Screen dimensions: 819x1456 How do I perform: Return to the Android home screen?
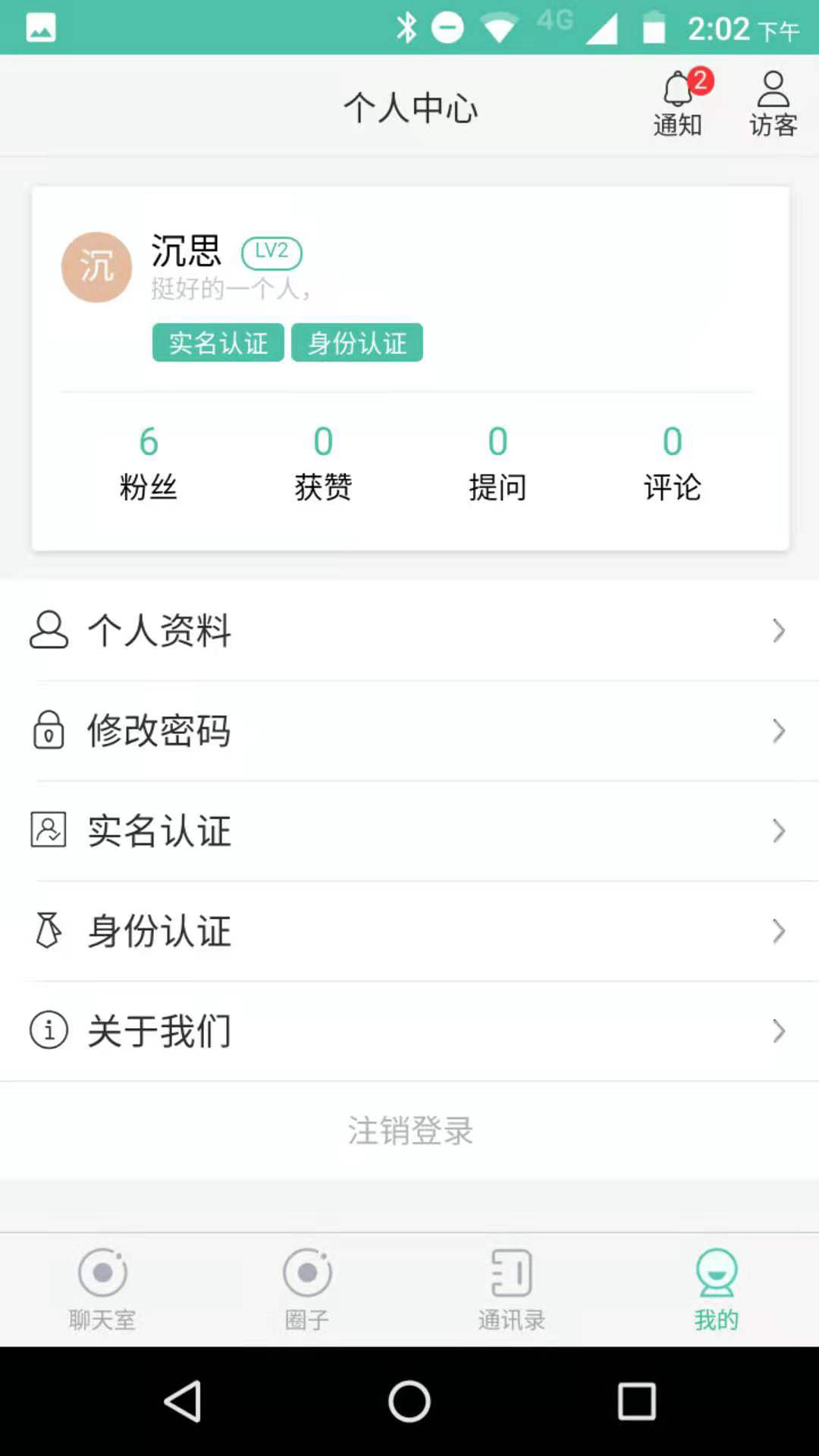(409, 1401)
